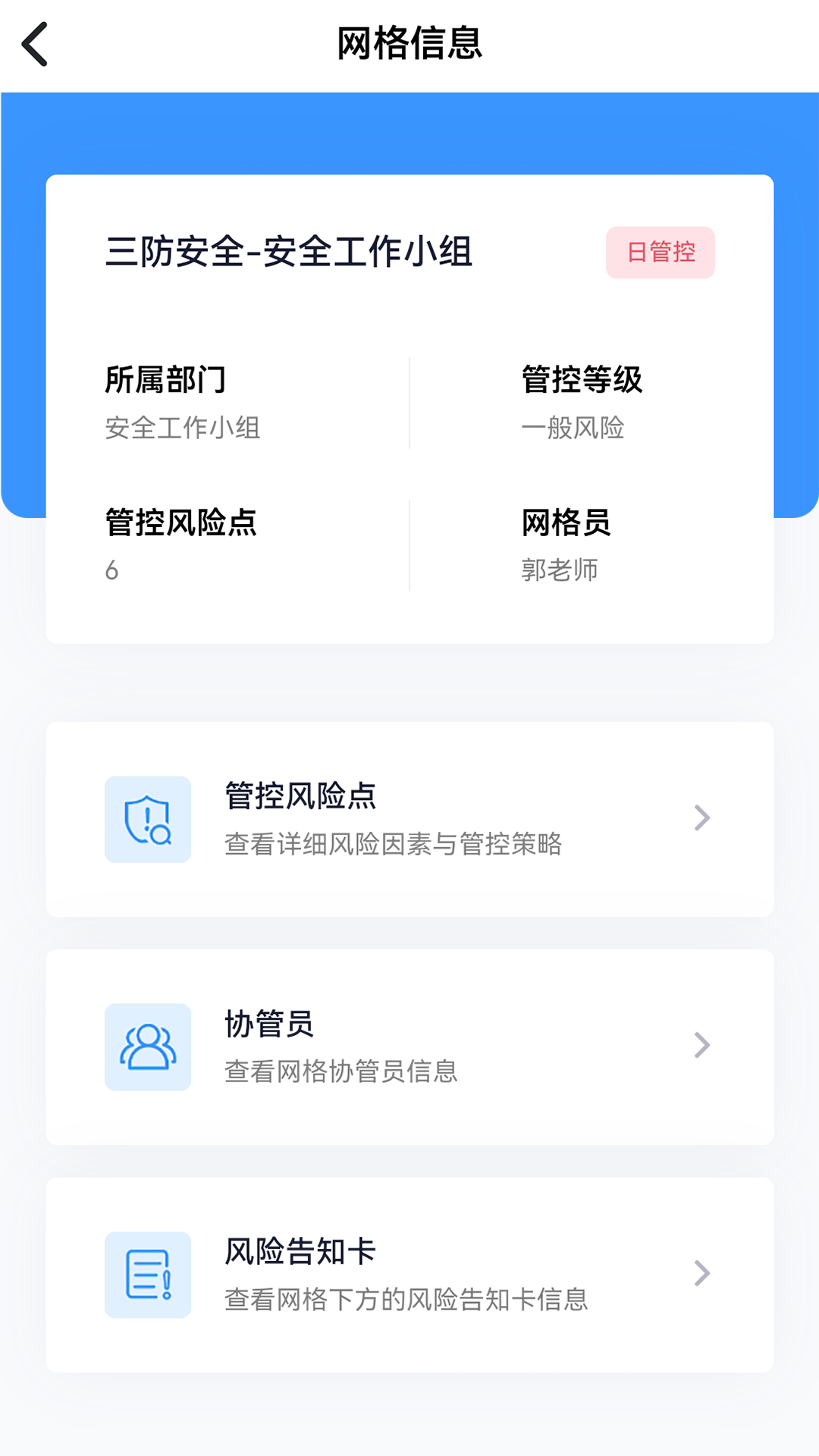Tap the risk level text 一般风险
Viewport: 819px width, 1456px height.
(574, 428)
